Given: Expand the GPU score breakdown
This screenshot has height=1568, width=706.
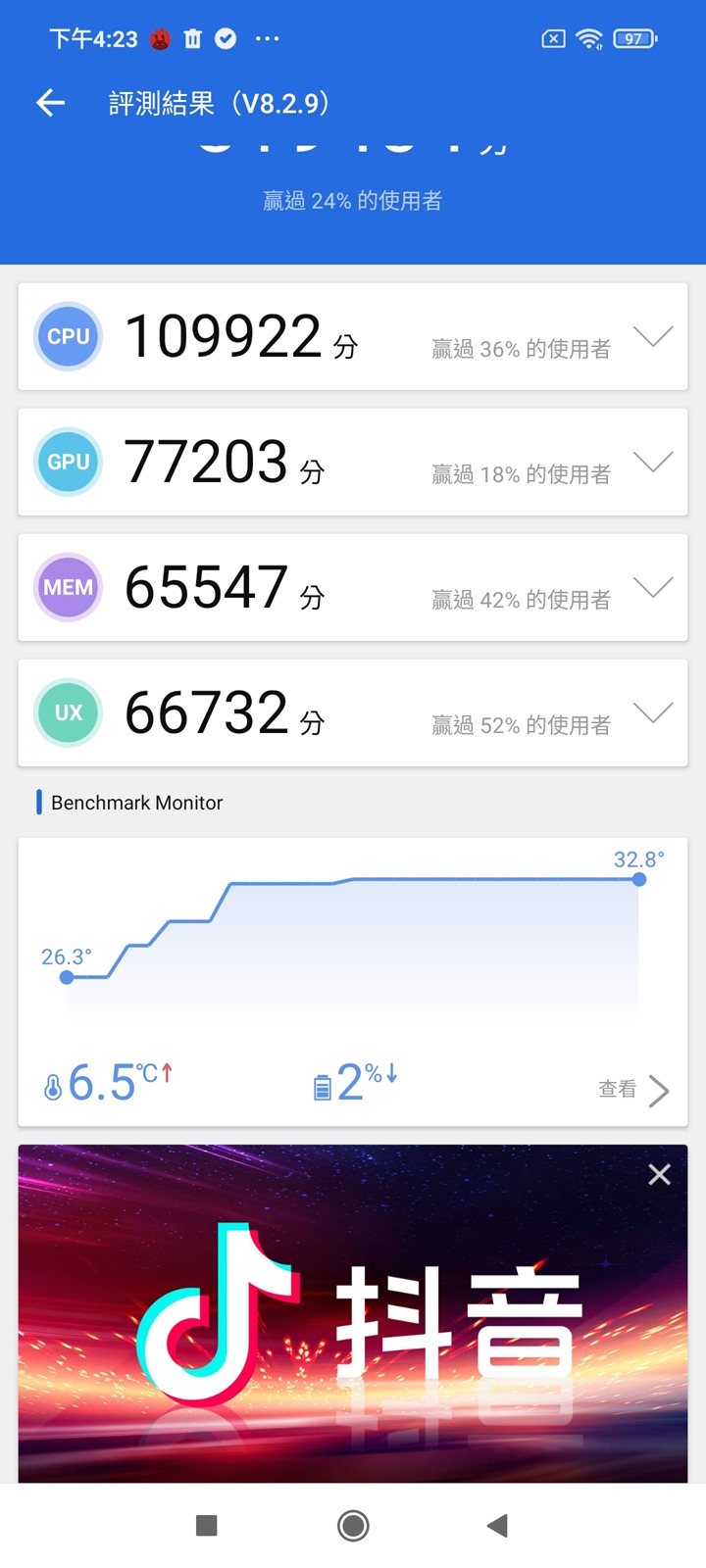Looking at the screenshot, I should [x=653, y=462].
